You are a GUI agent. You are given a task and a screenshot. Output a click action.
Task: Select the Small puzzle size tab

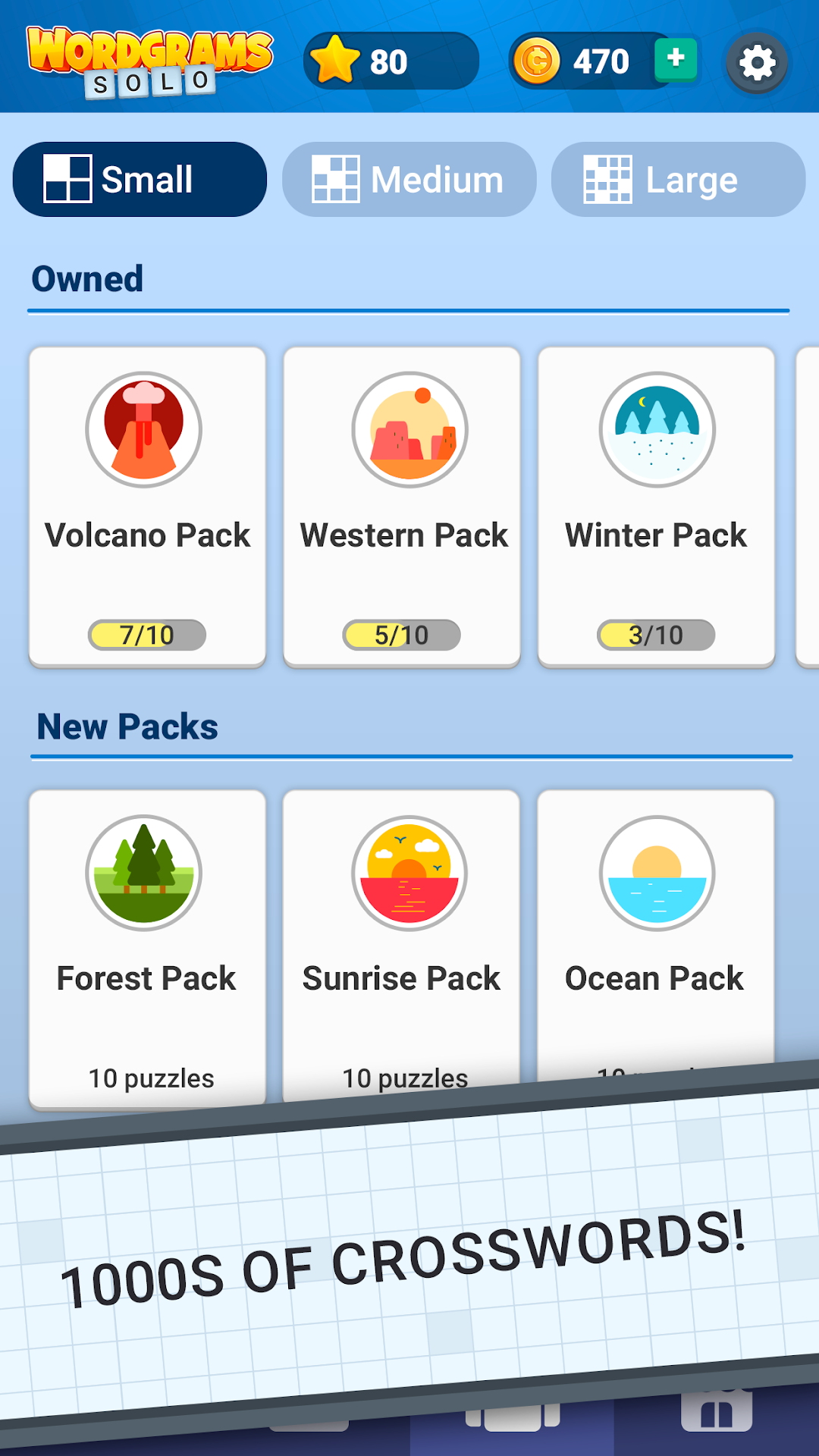click(x=140, y=180)
